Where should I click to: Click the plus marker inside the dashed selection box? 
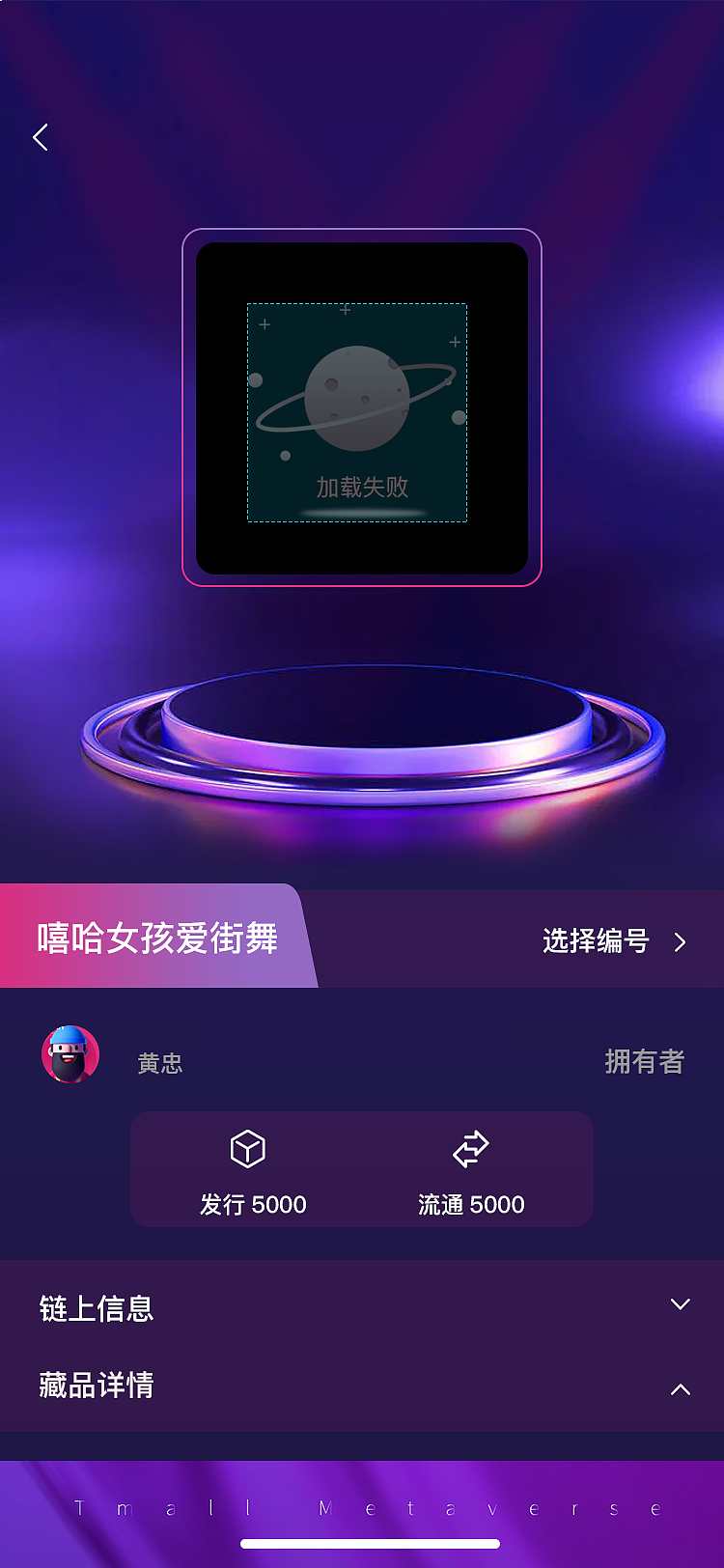click(345, 311)
